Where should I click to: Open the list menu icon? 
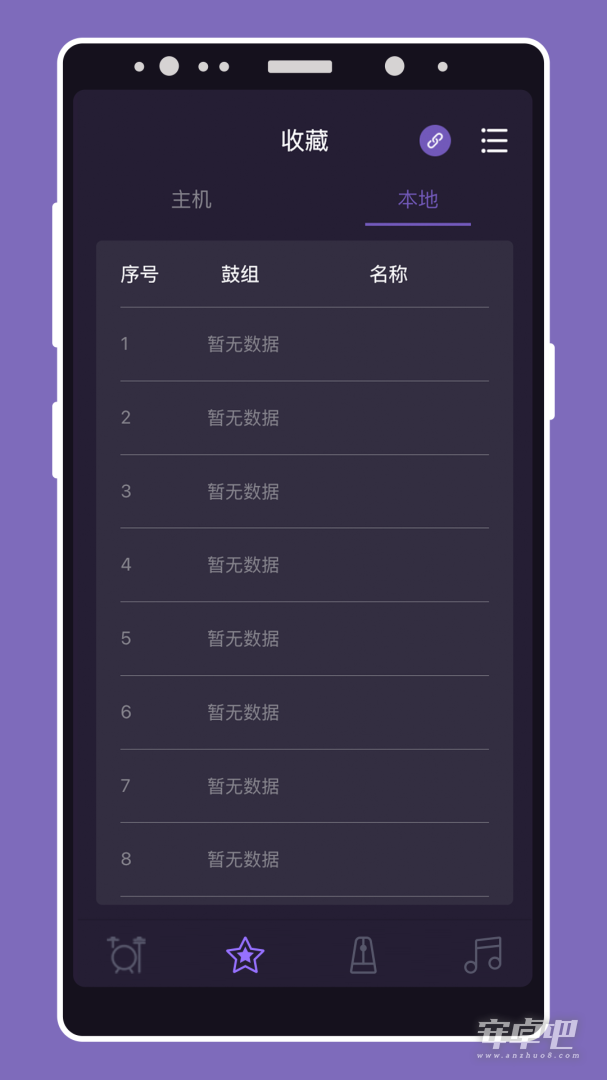tap(494, 141)
